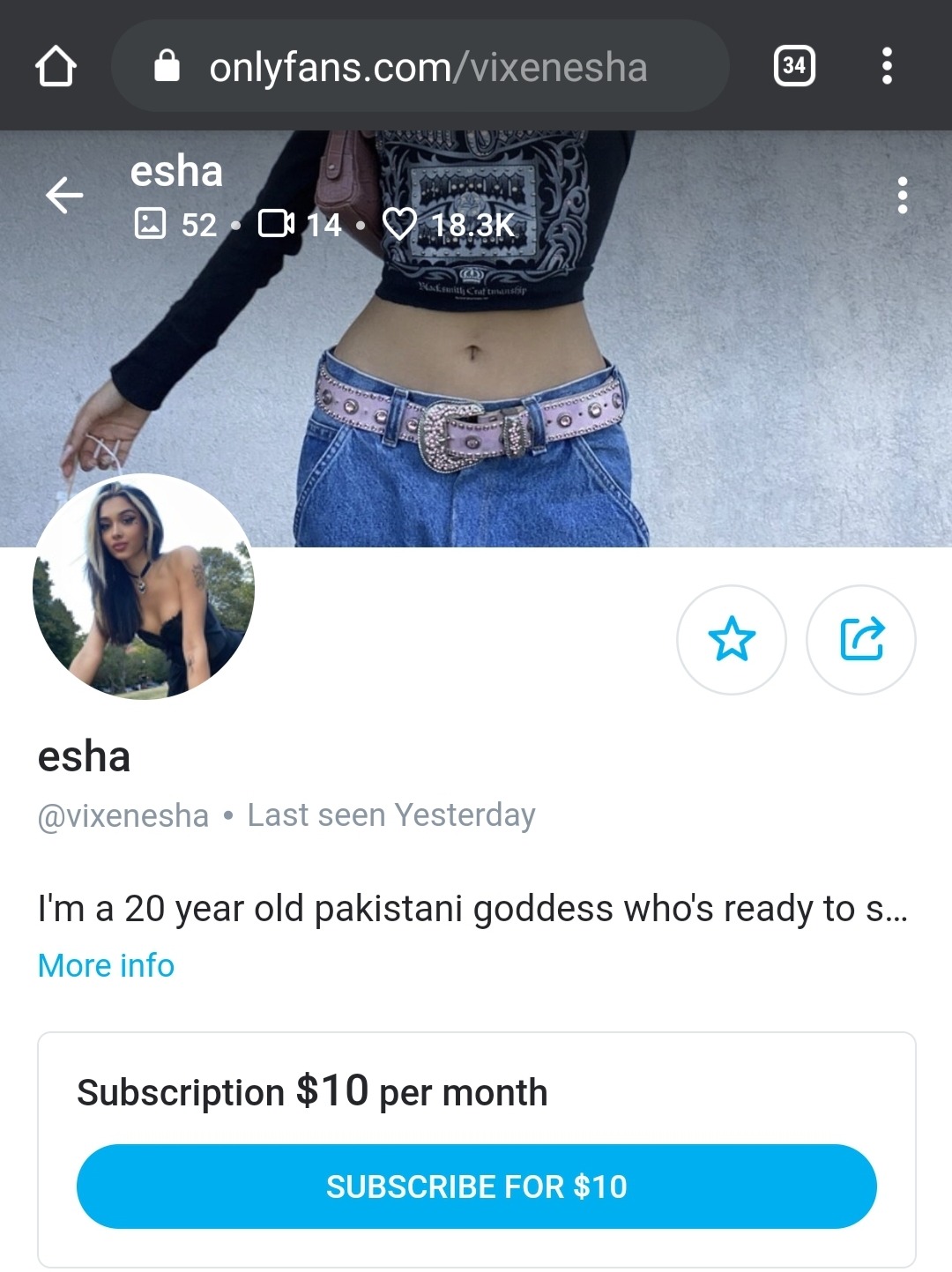Open the browser tab switcher showing 34
The height and width of the screenshot is (1272, 952).
coord(793,66)
